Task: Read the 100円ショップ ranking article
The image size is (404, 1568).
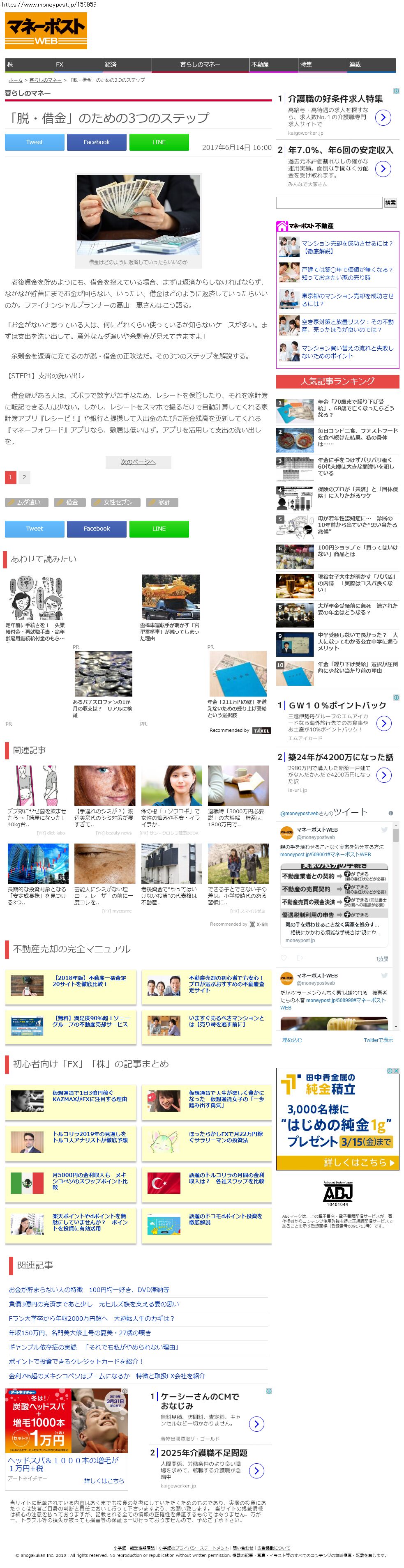Action: point(357,551)
